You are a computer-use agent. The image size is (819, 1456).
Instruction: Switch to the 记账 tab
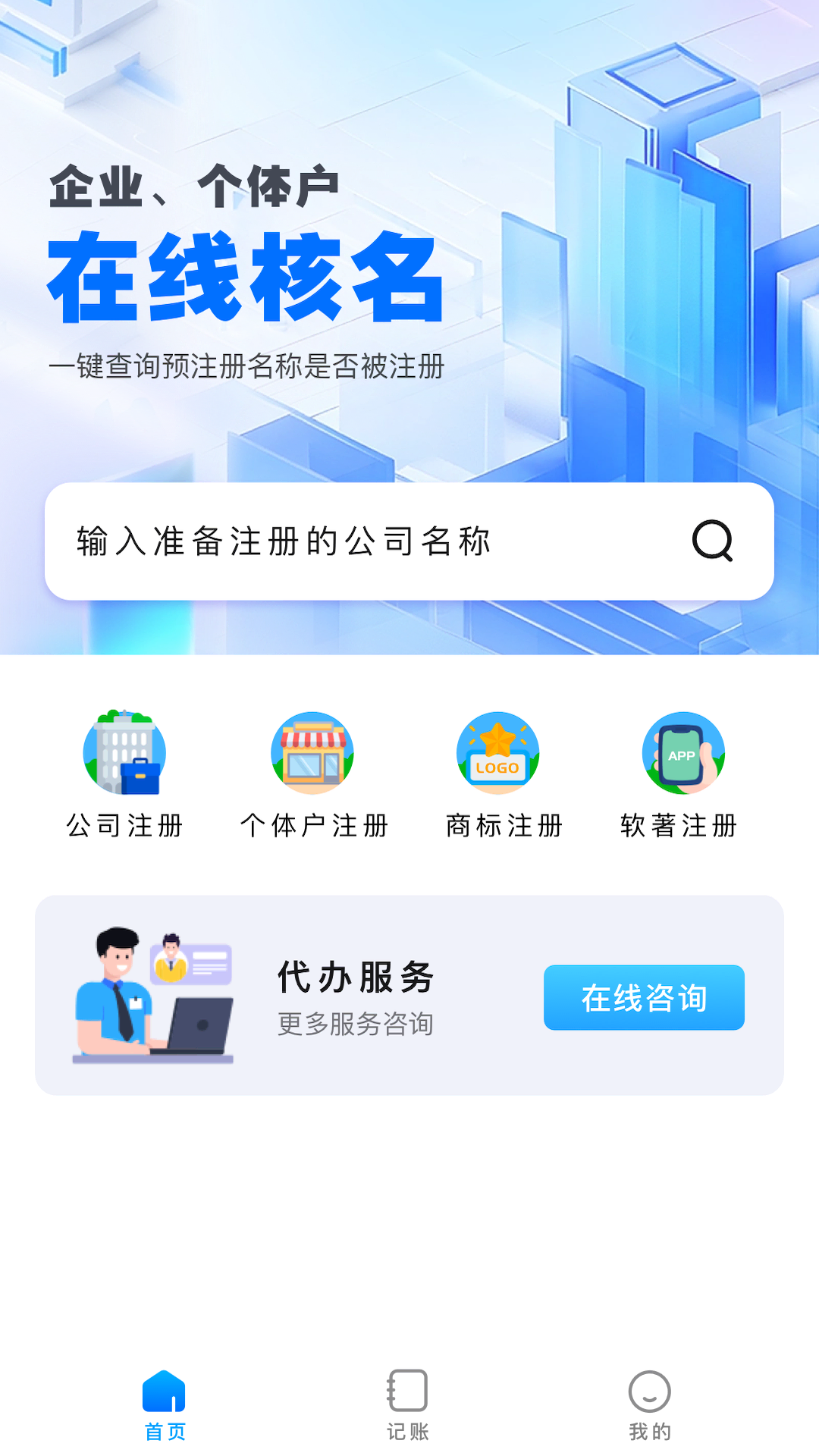click(407, 1410)
